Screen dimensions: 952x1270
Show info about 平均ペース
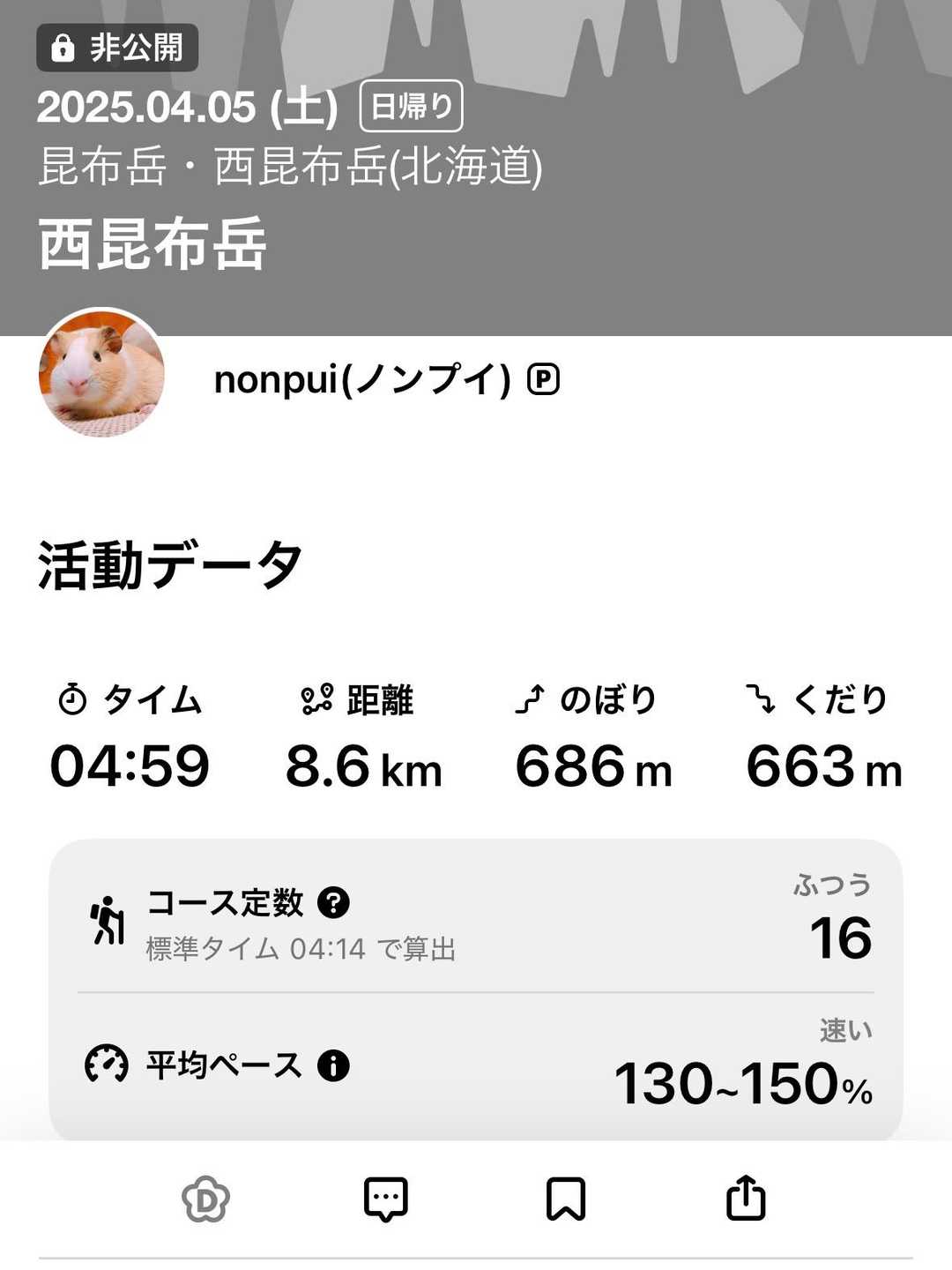pyautogui.click(x=333, y=1065)
